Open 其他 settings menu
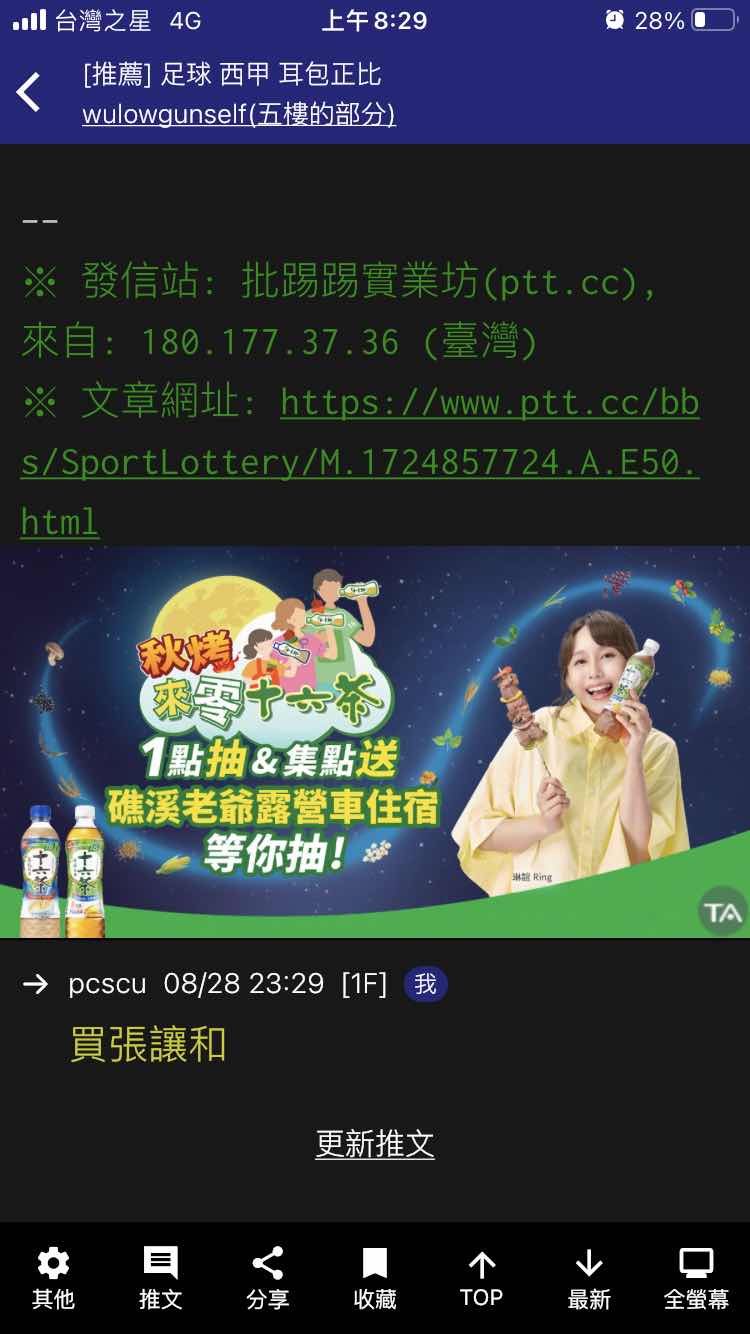Viewport: 750px width, 1334px height. [53, 1277]
